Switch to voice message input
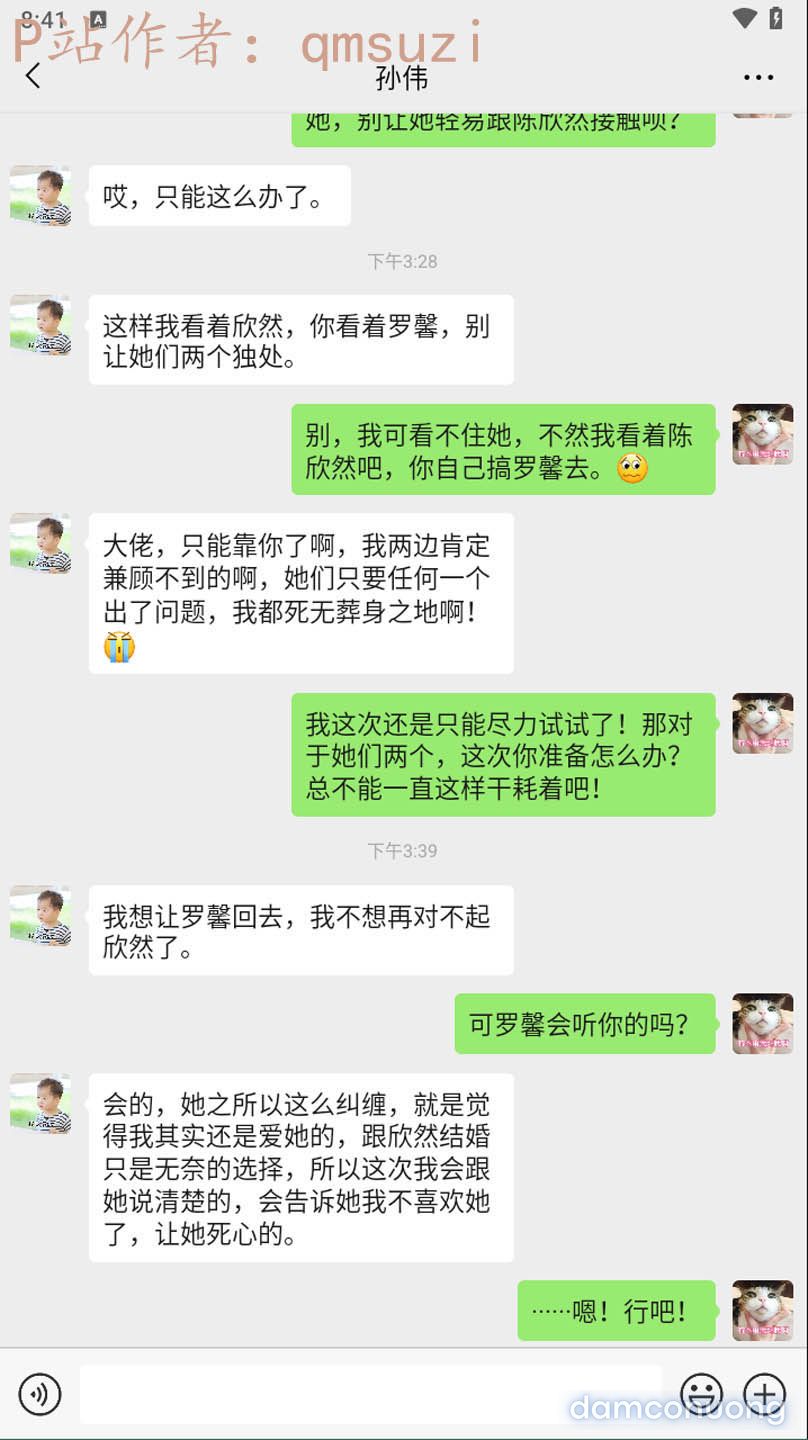The image size is (808, 1440). [x=40, y=1393]
